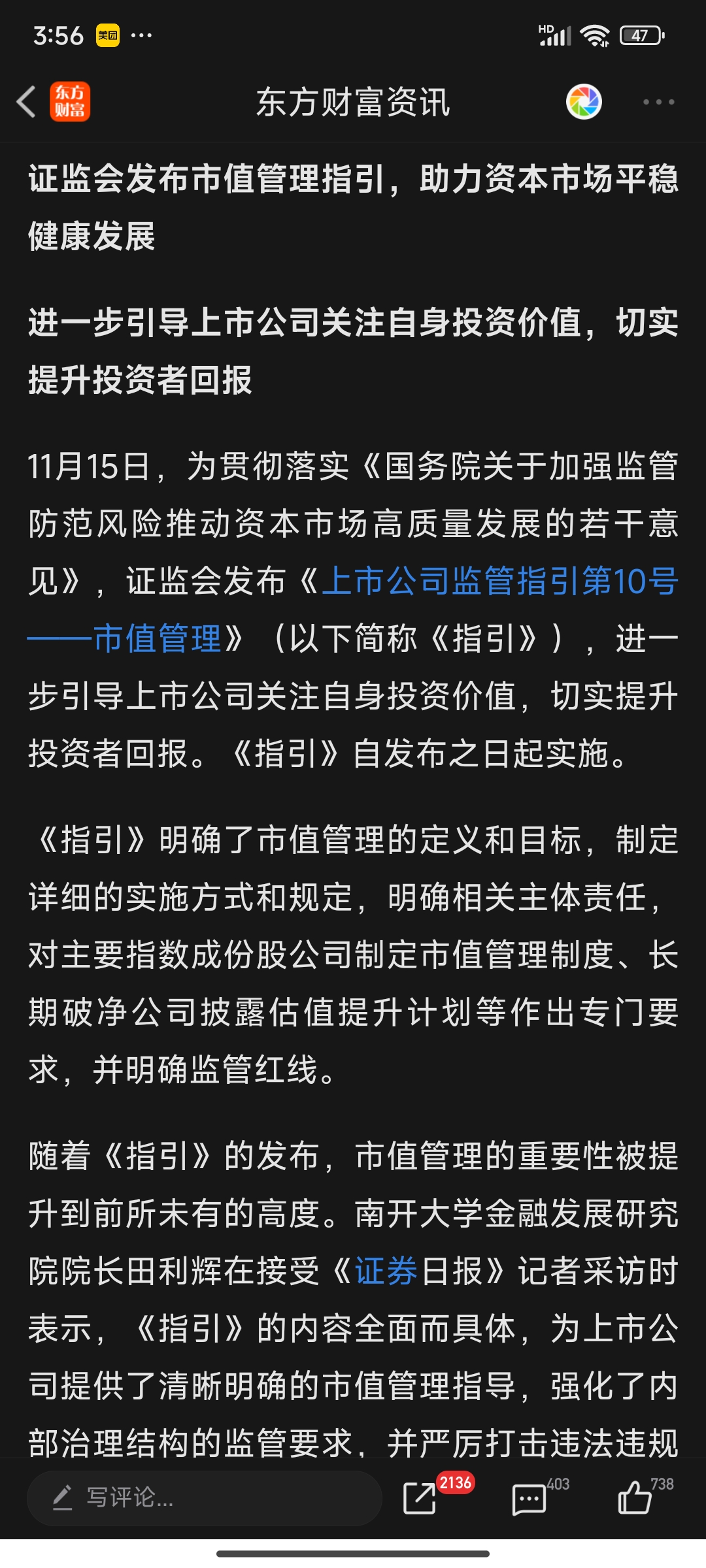
Task: Open the colorful aperture icon in the header
Action: click(584, 102)
